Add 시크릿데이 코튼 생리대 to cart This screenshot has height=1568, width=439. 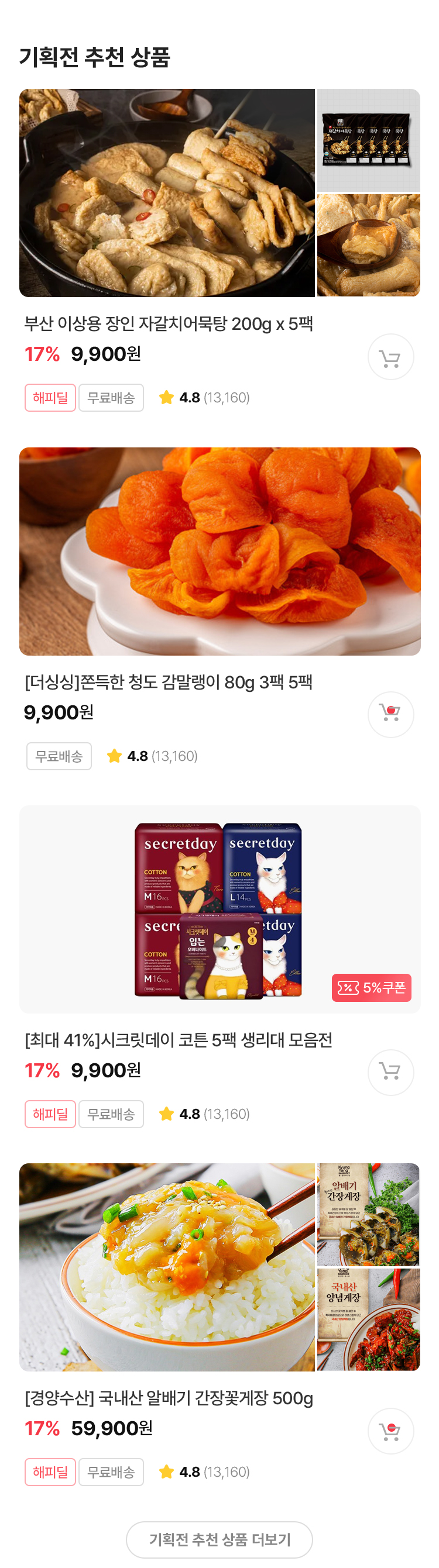(x=390, y=1073)
